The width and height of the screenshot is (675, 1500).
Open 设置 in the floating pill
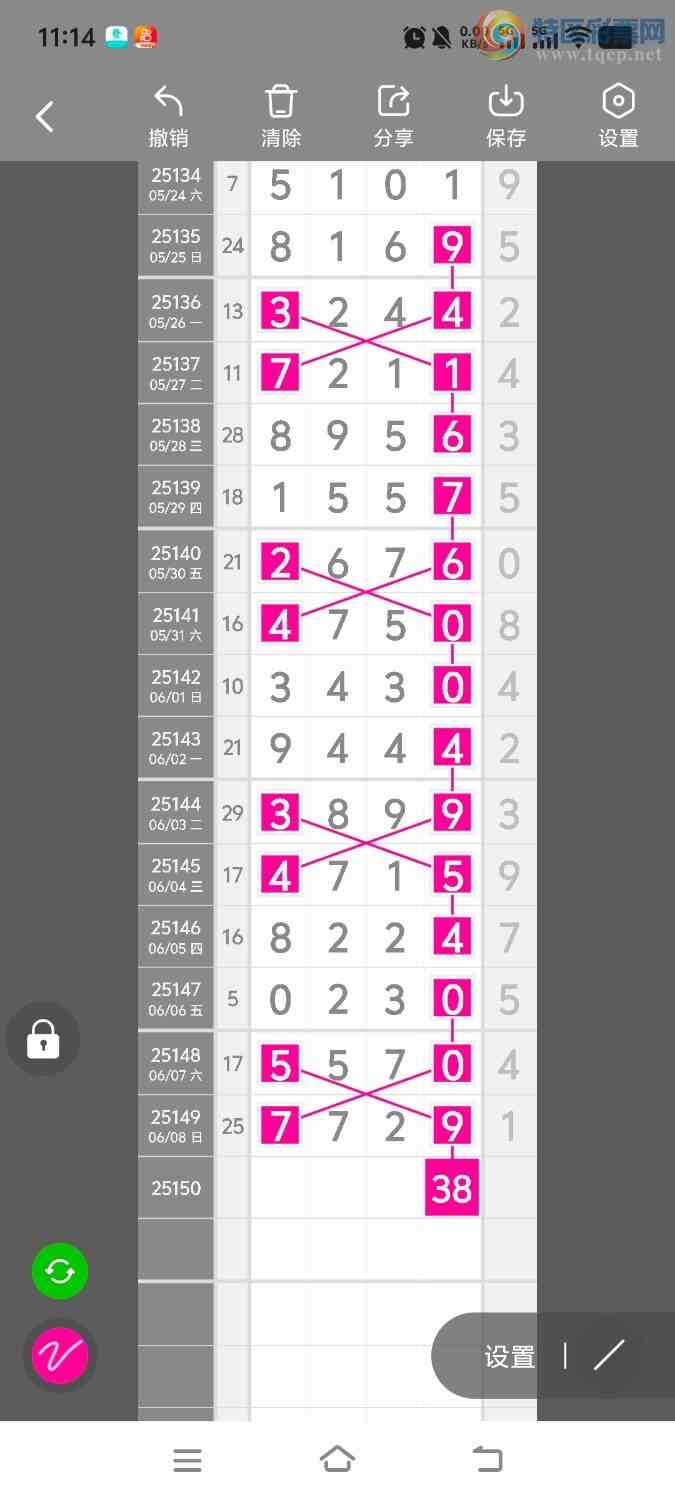tap(510, 1356)
